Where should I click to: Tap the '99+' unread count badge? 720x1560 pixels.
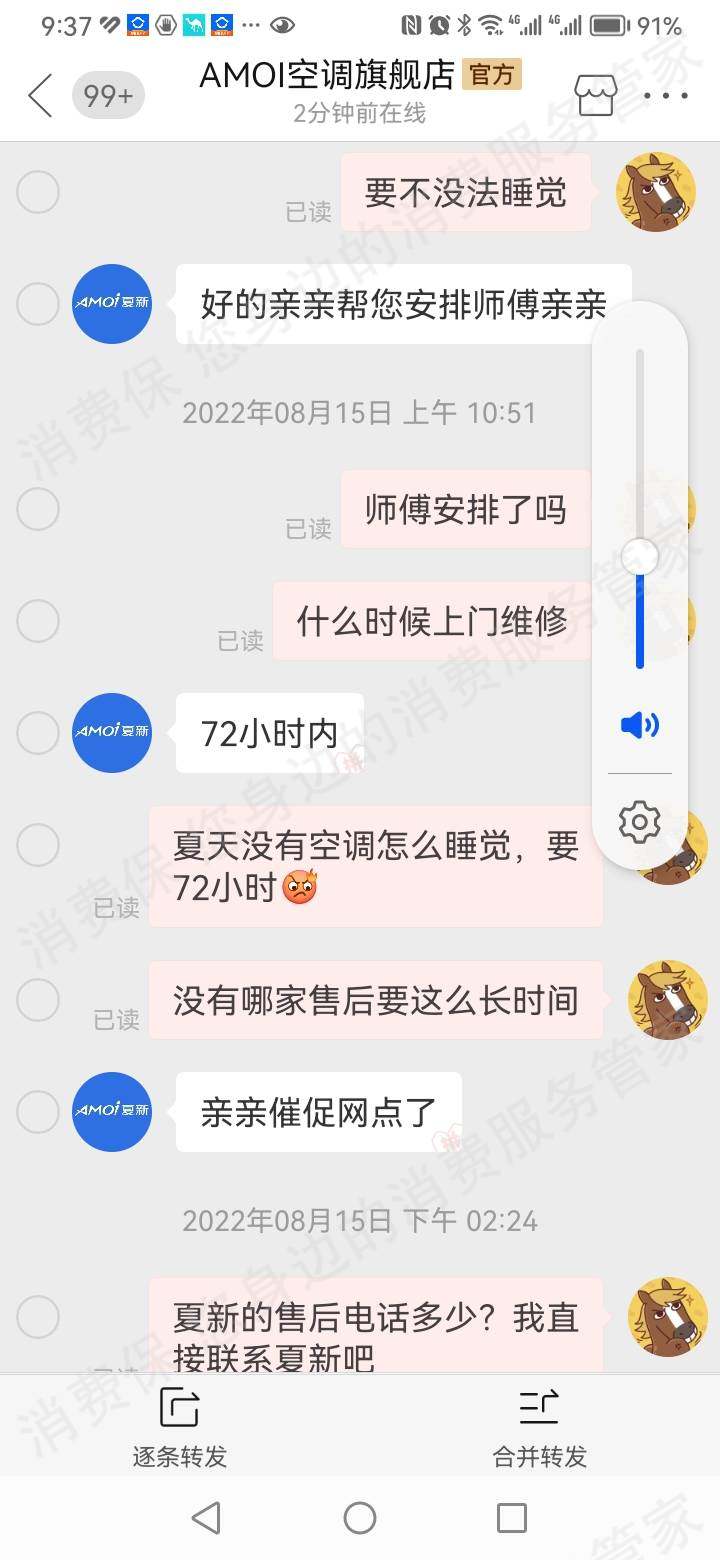point(108,96)
